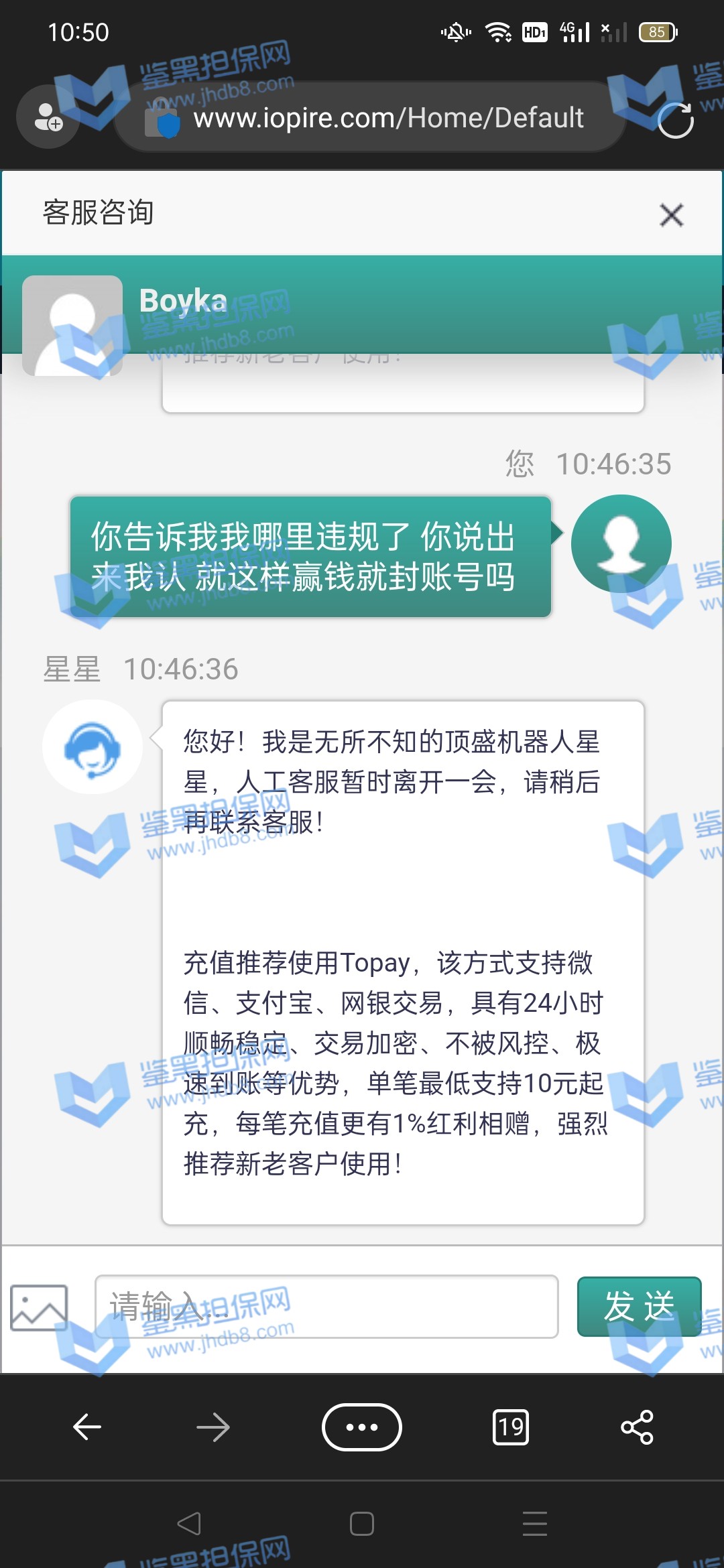
Task: Open the system recent apps view
Action: pos(534,1524)
